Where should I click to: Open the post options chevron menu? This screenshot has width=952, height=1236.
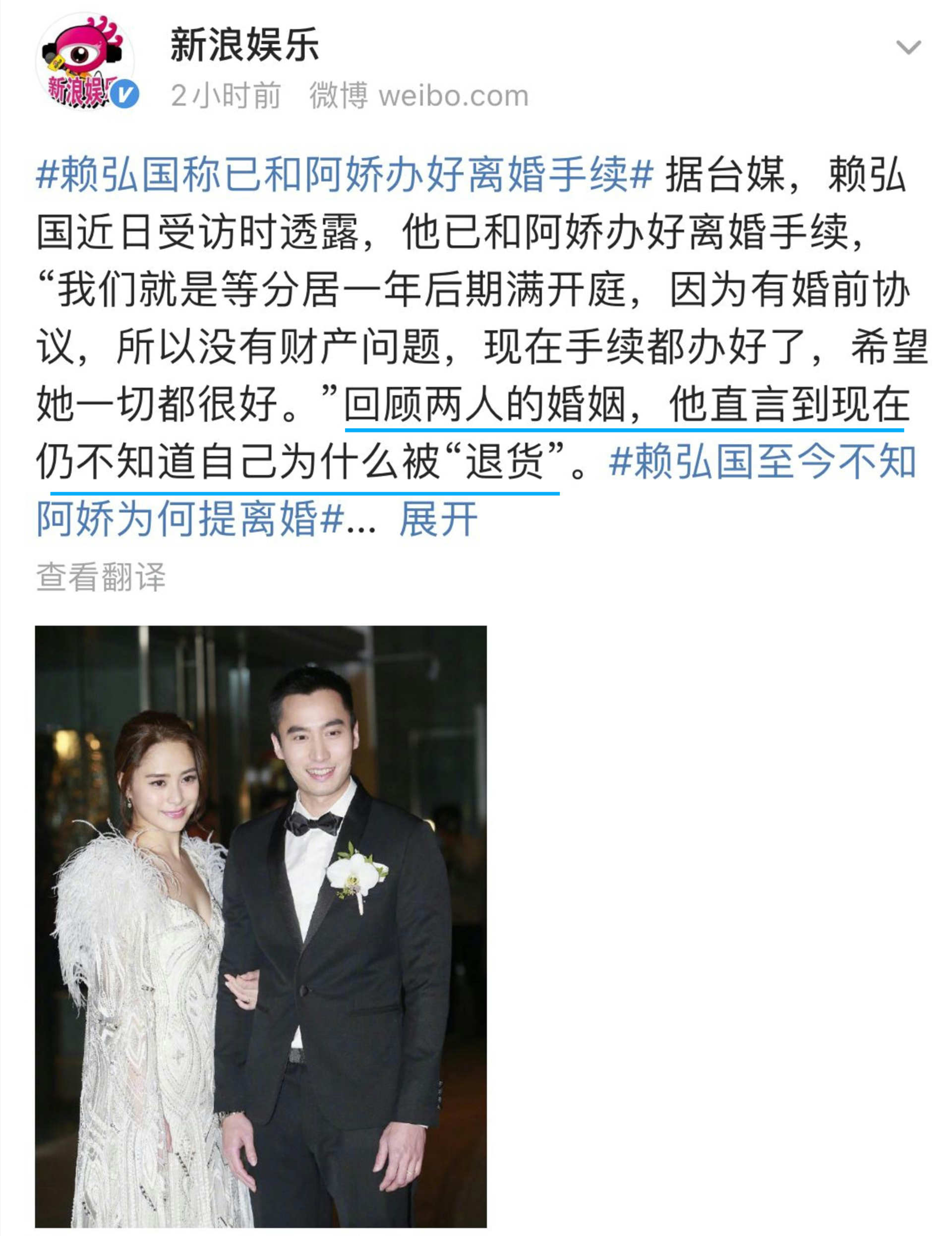[908, 48]
